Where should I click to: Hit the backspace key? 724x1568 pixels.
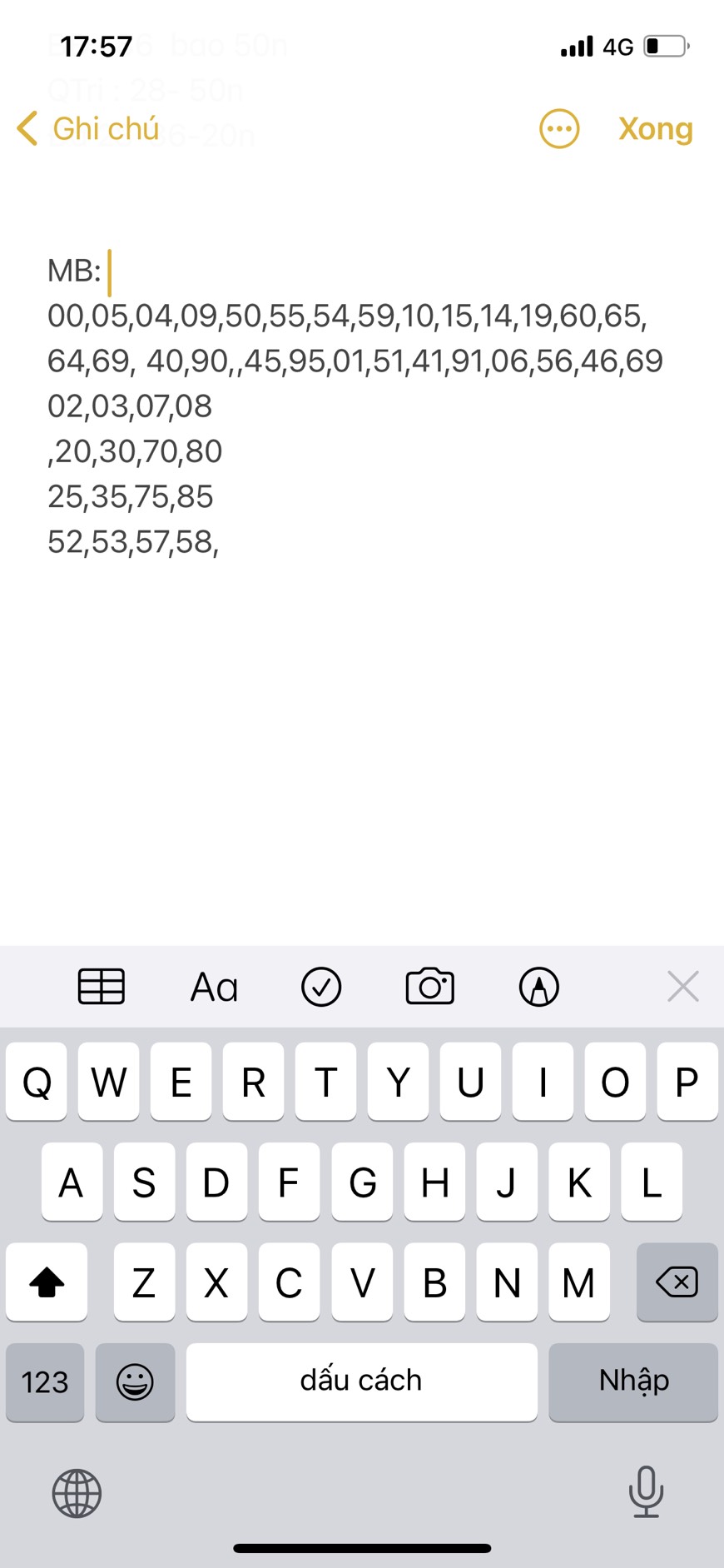point(677,1282)
